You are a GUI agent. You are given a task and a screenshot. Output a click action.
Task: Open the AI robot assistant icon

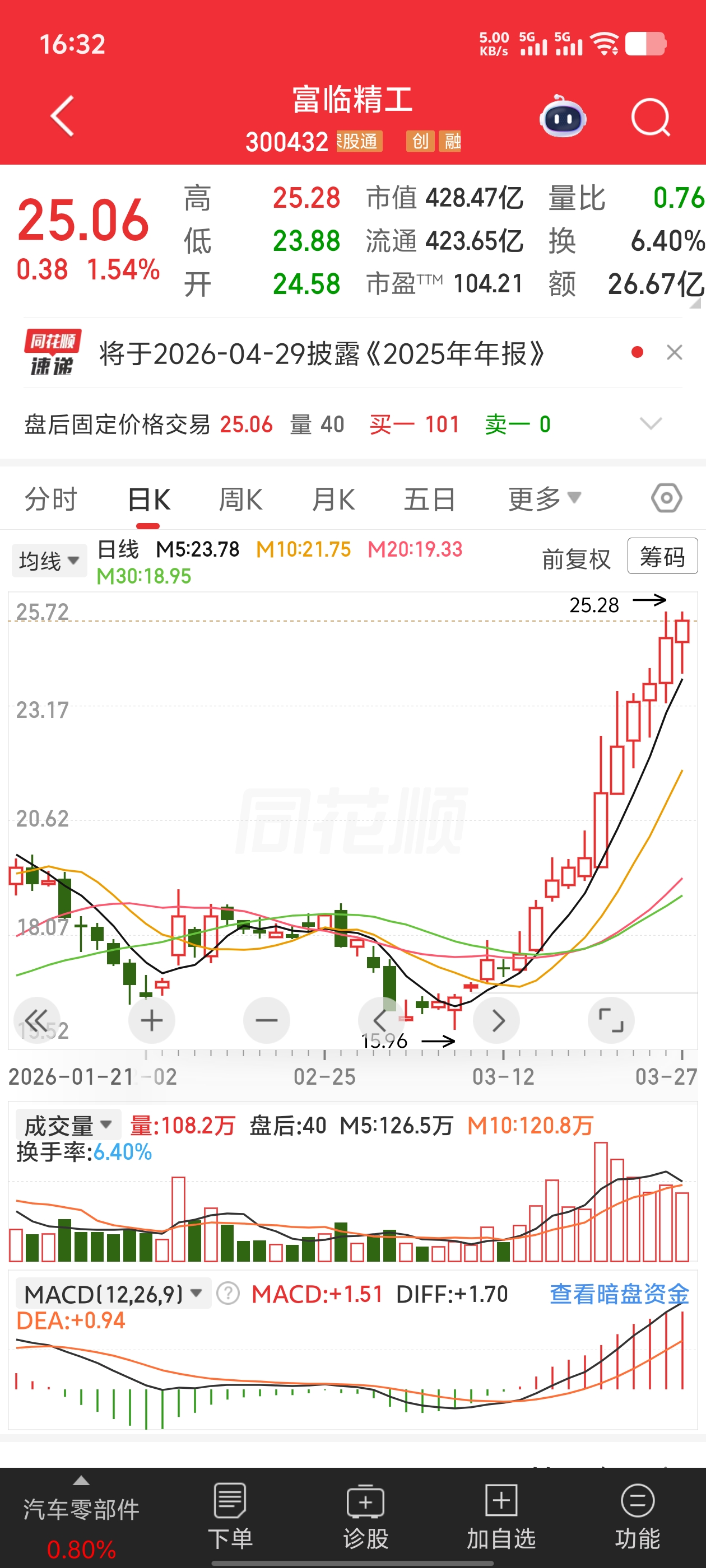[x=562, y=117]
